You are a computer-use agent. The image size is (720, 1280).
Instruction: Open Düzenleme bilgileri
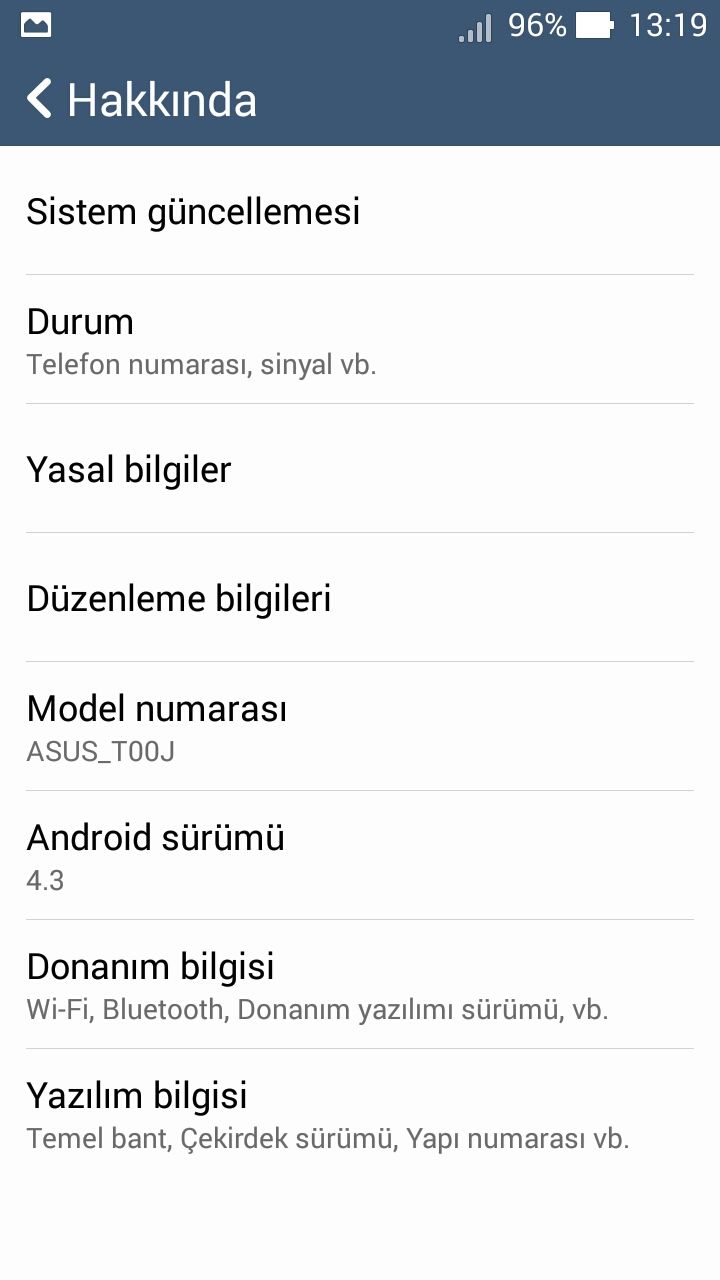click(x=180, y=598)
